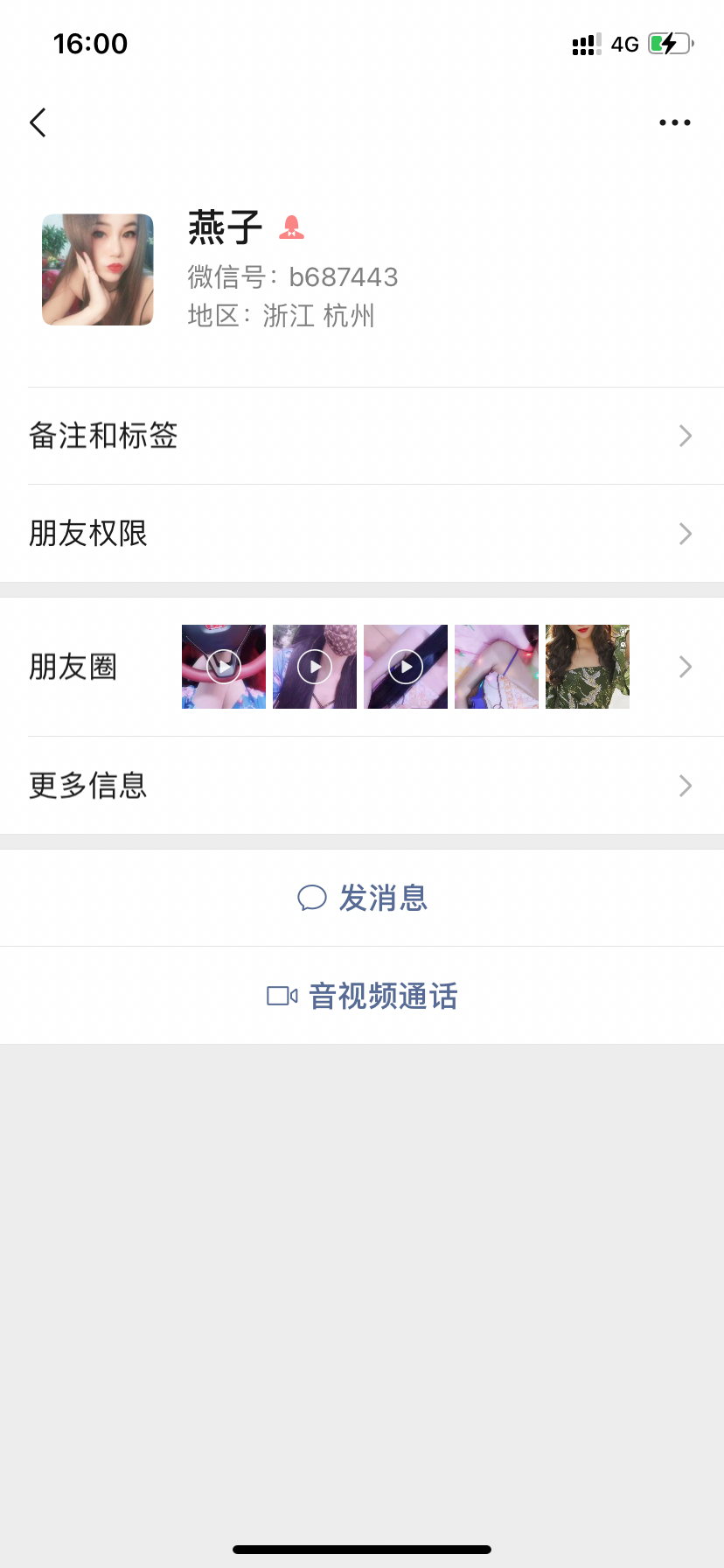Open the last green-dress photo in 朋友圈
Screen dimensions: 724x1568
587,666
